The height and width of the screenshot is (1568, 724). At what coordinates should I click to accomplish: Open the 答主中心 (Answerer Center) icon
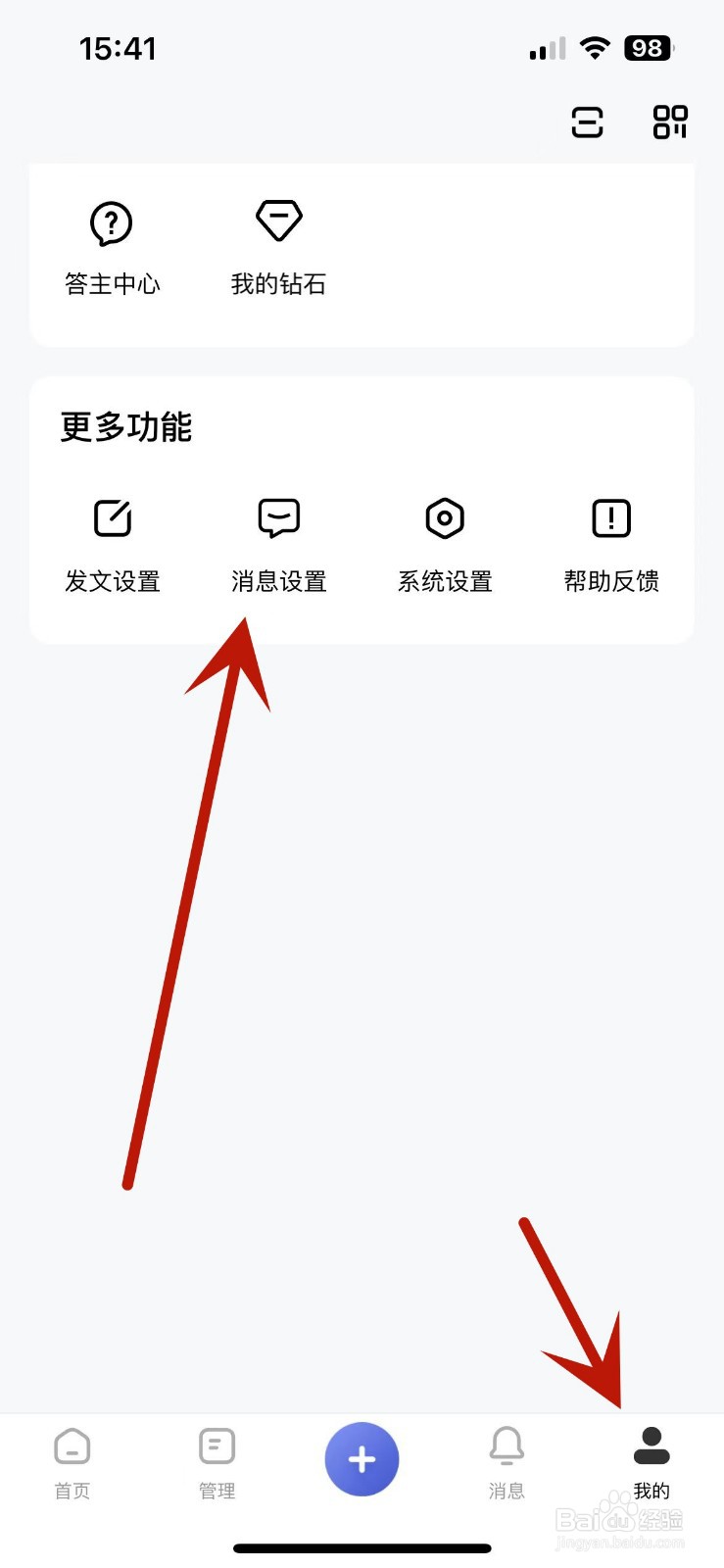click(111, 223)
